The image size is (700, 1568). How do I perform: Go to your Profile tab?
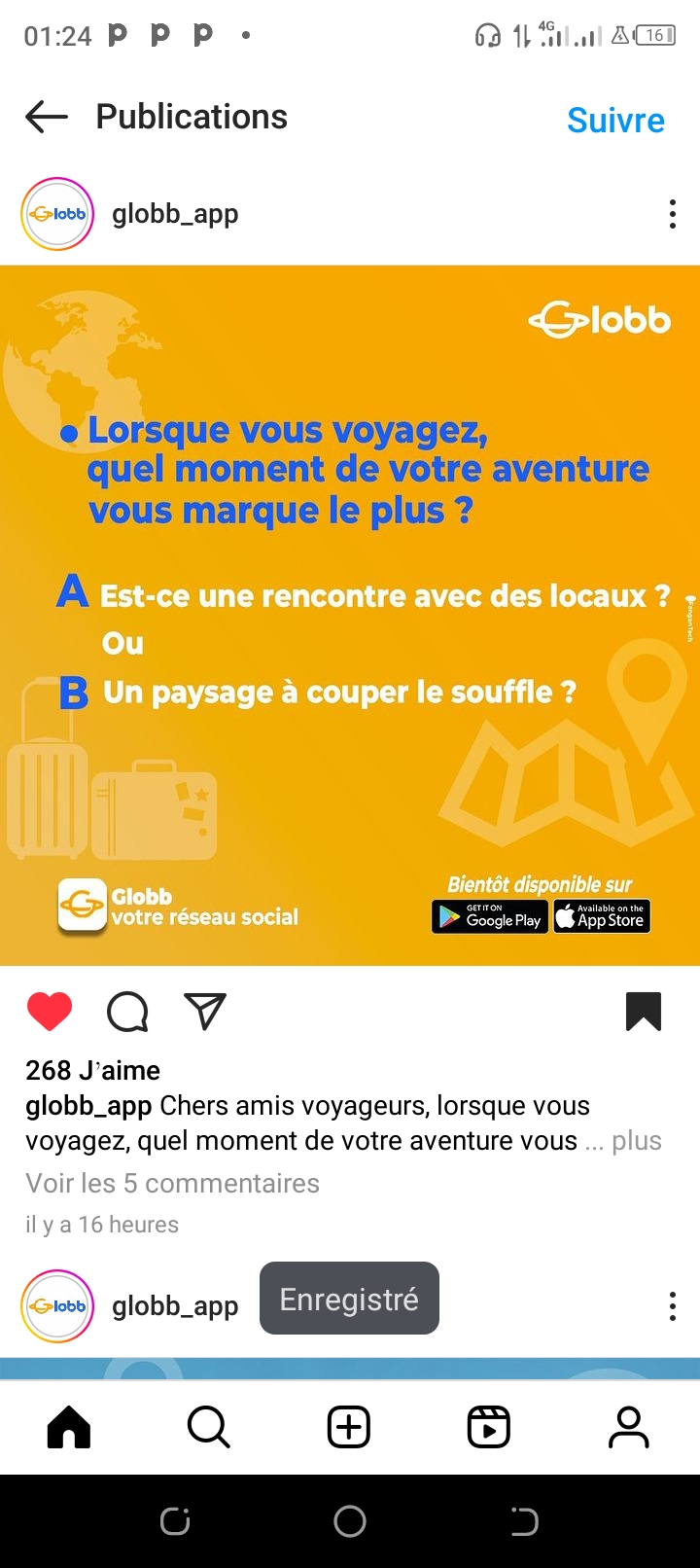(629, 1428)
